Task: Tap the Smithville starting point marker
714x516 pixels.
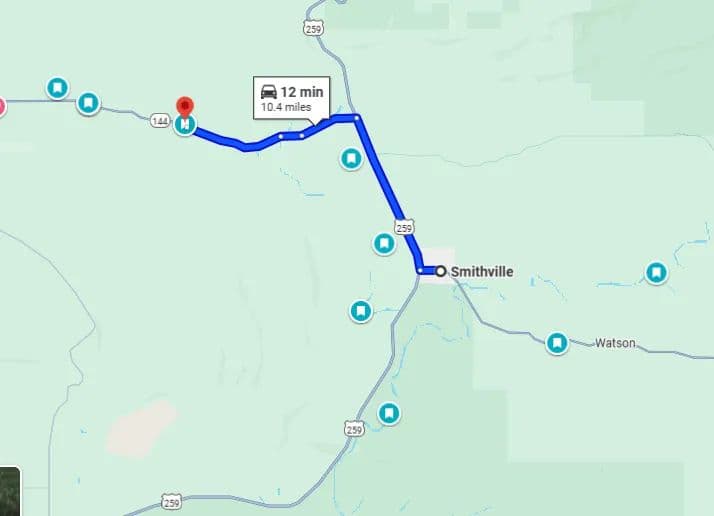Action: point(439,270)
